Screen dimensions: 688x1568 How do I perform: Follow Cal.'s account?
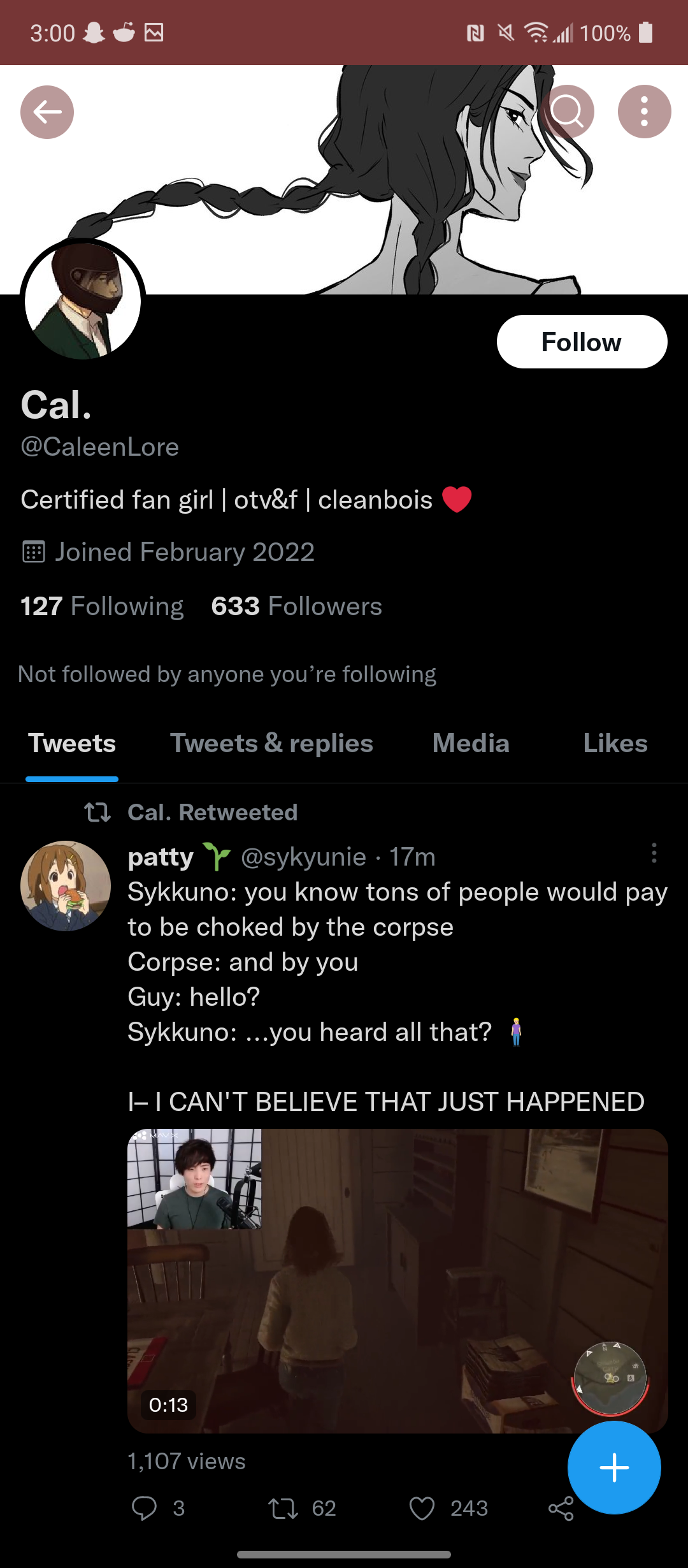tap(581, 342)
